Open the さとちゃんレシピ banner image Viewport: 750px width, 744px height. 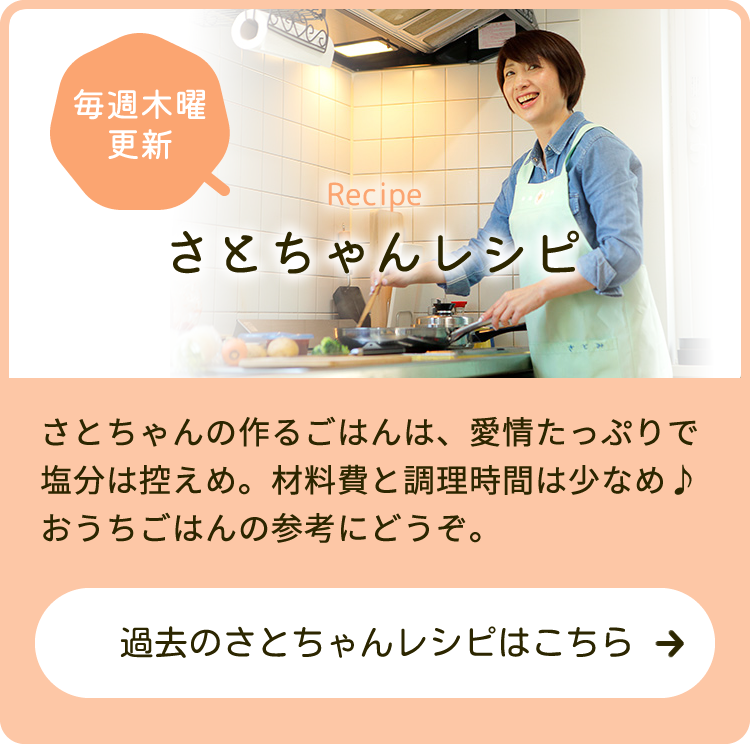point(375,195)
